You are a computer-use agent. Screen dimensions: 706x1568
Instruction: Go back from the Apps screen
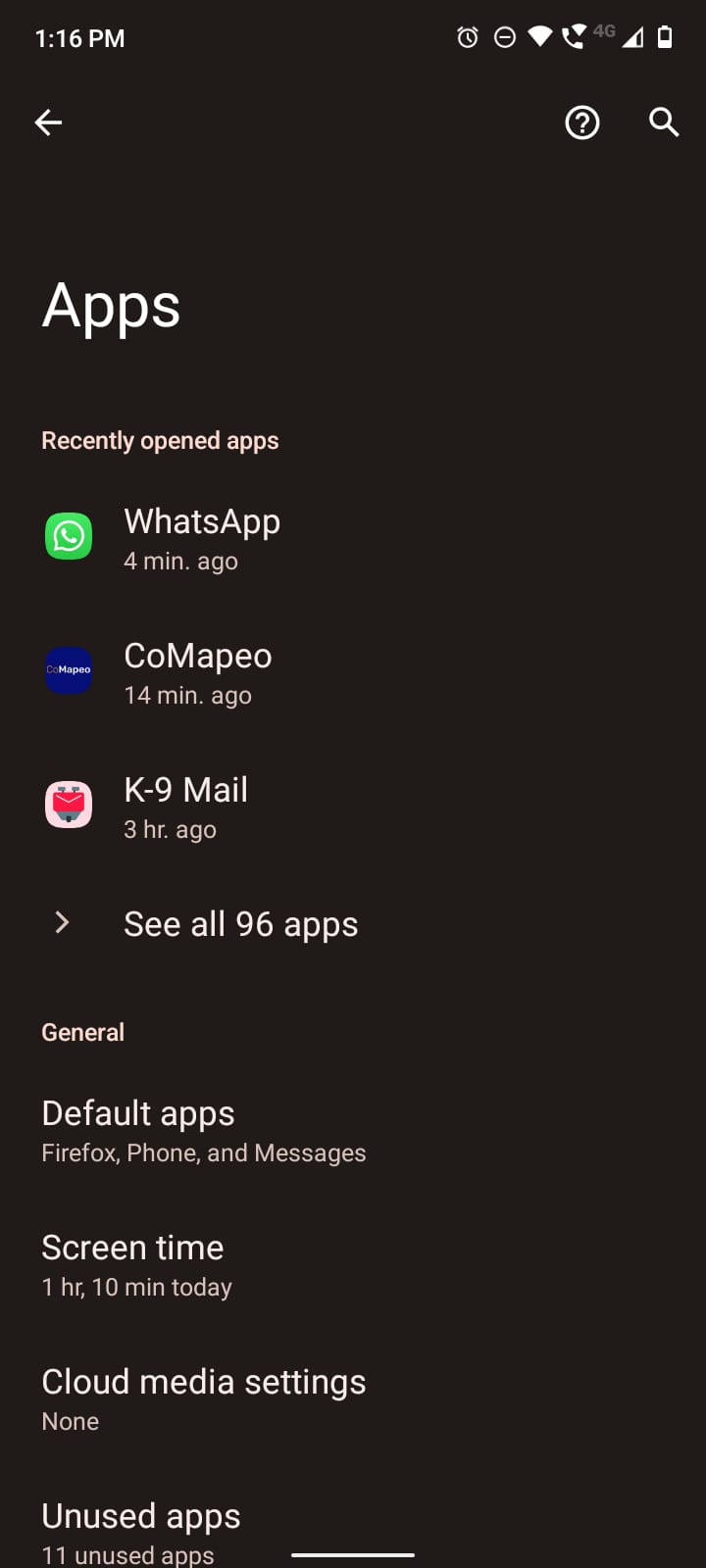[48, 122]
